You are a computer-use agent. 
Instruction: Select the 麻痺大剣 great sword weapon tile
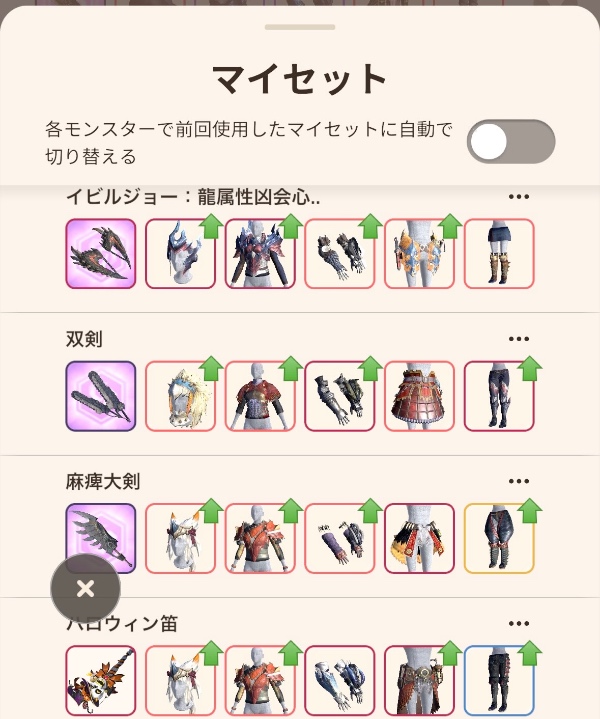pyautogui.click(x=100, y=538)
